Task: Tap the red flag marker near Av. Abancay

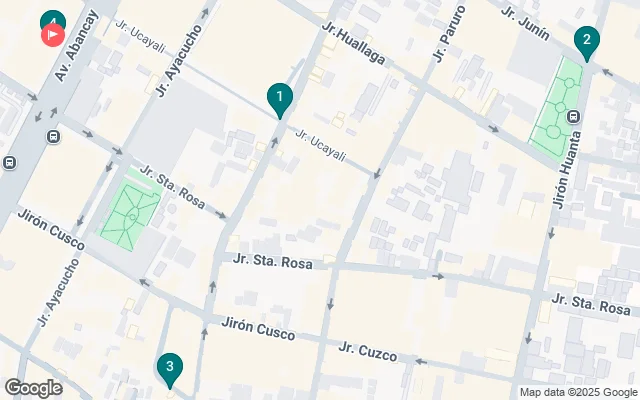Action: (x=52, y=35)
